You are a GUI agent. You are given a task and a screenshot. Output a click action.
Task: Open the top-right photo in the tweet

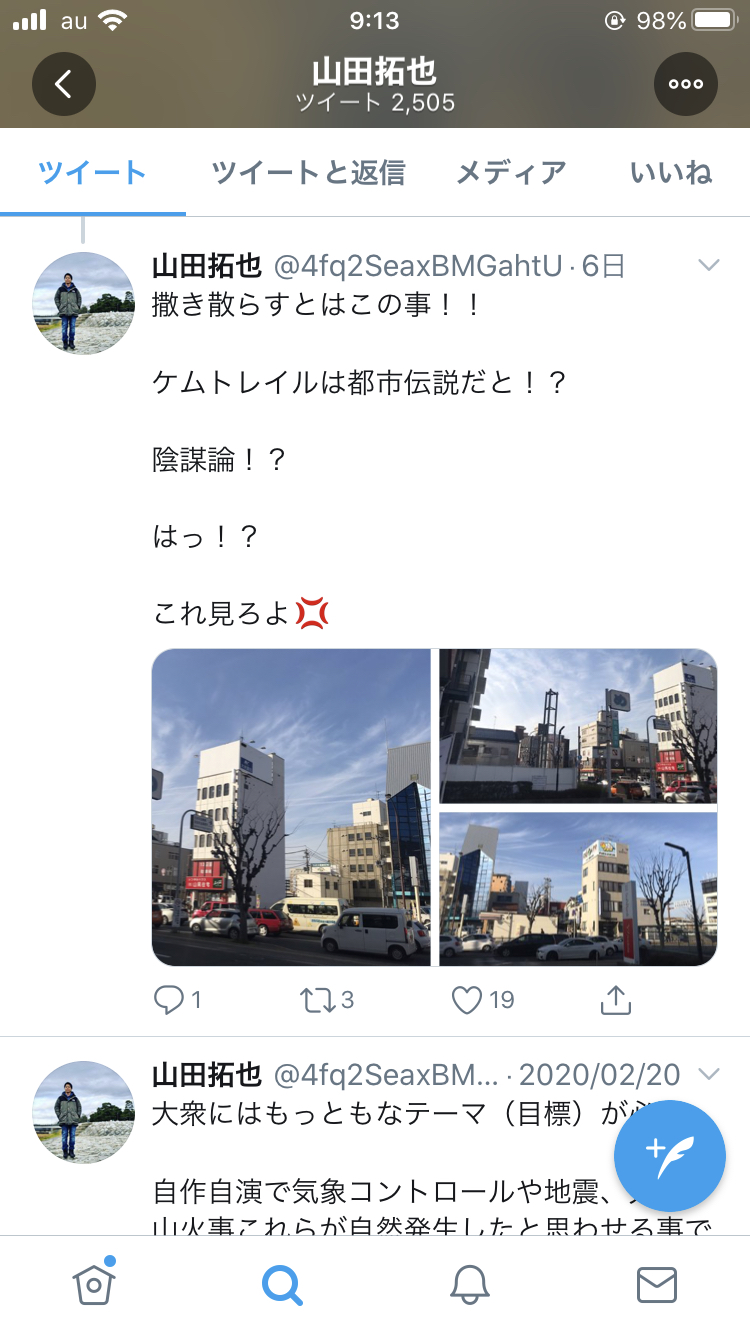[x=578, y=726]
